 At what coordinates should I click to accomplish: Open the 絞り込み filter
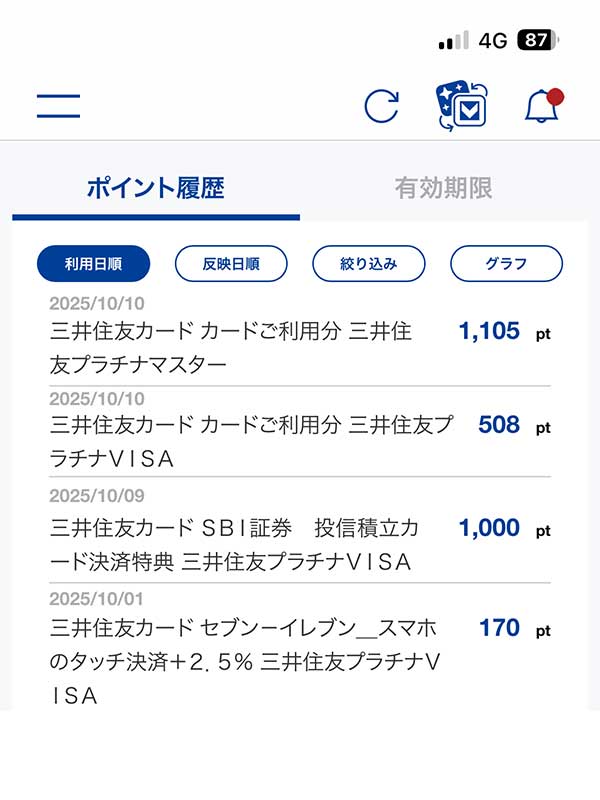369,264
